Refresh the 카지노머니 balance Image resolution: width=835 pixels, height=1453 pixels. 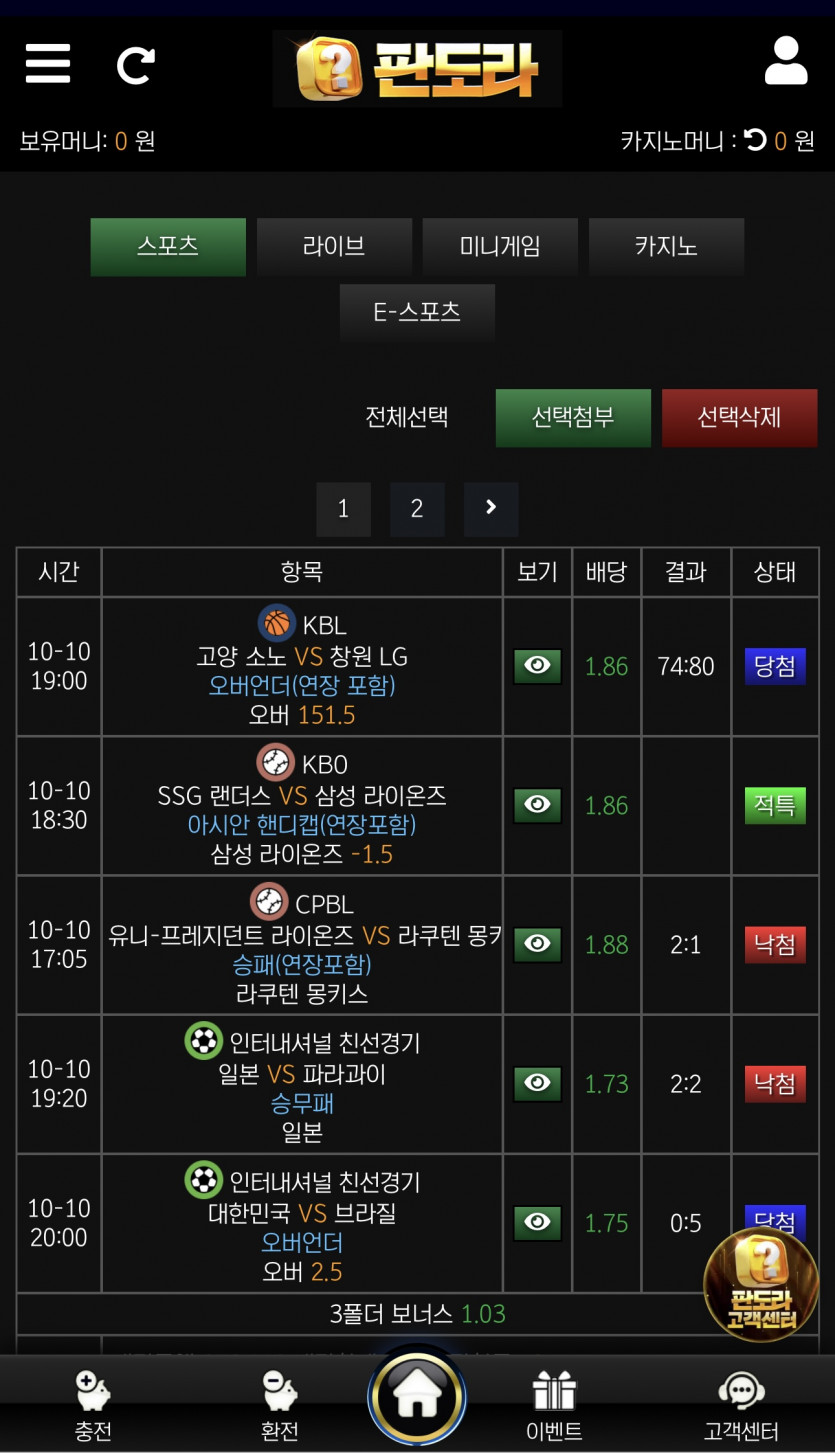point(755,141)
